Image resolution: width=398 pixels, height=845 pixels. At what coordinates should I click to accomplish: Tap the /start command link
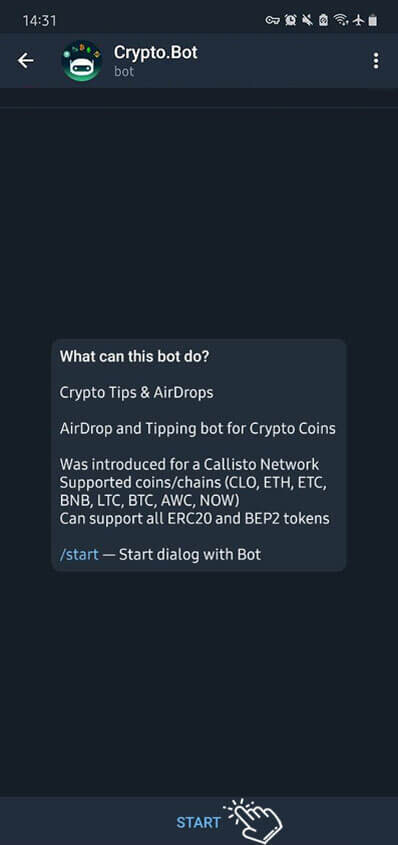[79, 554]
